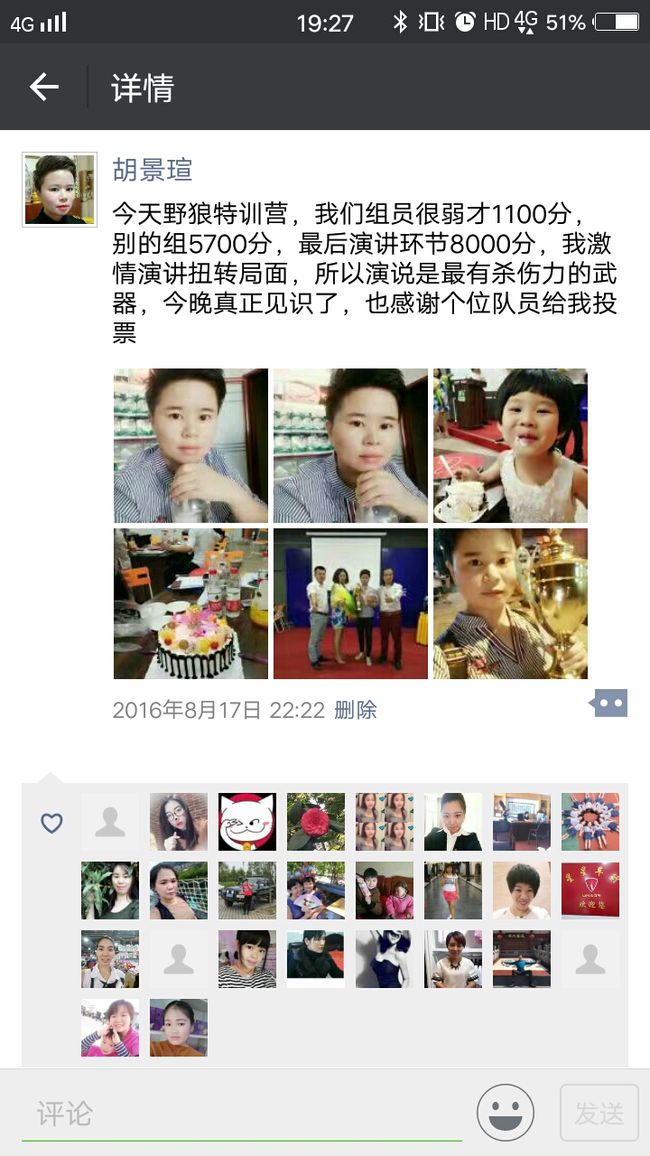Open the emoji picker smiley
This screenshot has width=650, height=1156.
[x=506, y=1113]
